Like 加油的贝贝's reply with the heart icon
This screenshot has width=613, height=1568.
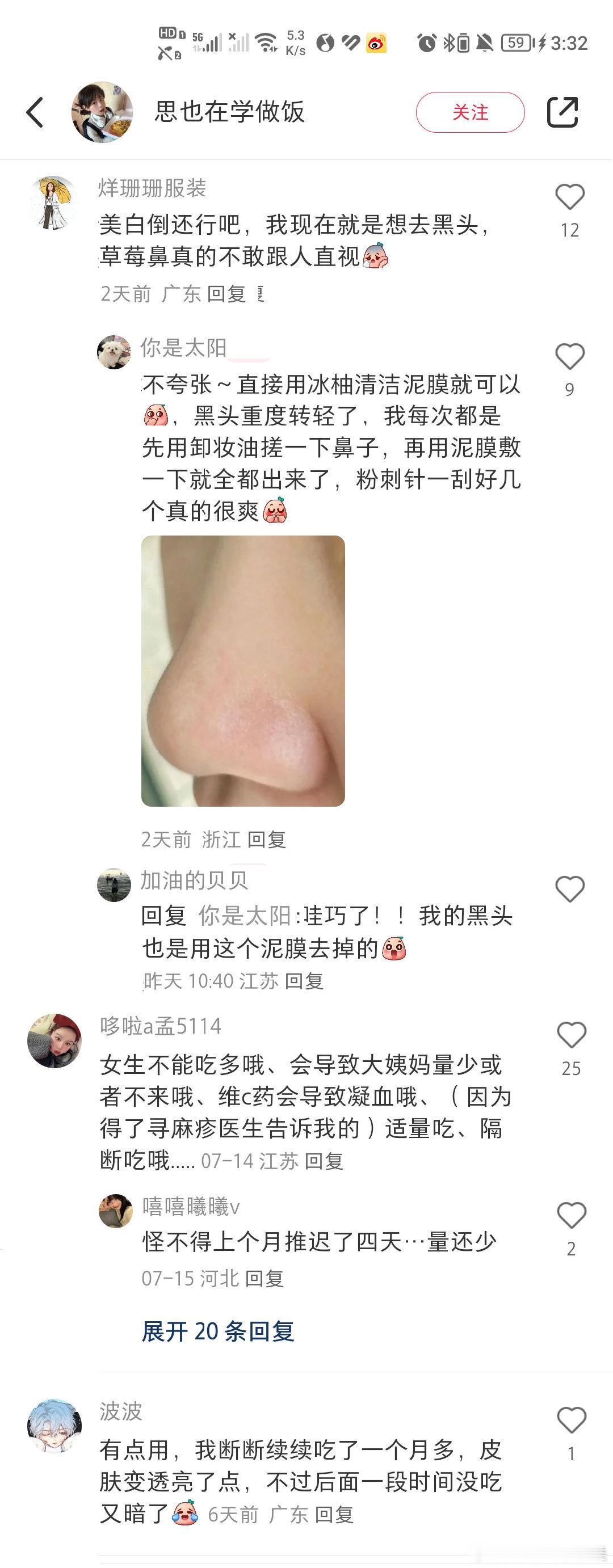tap(569, 889)
